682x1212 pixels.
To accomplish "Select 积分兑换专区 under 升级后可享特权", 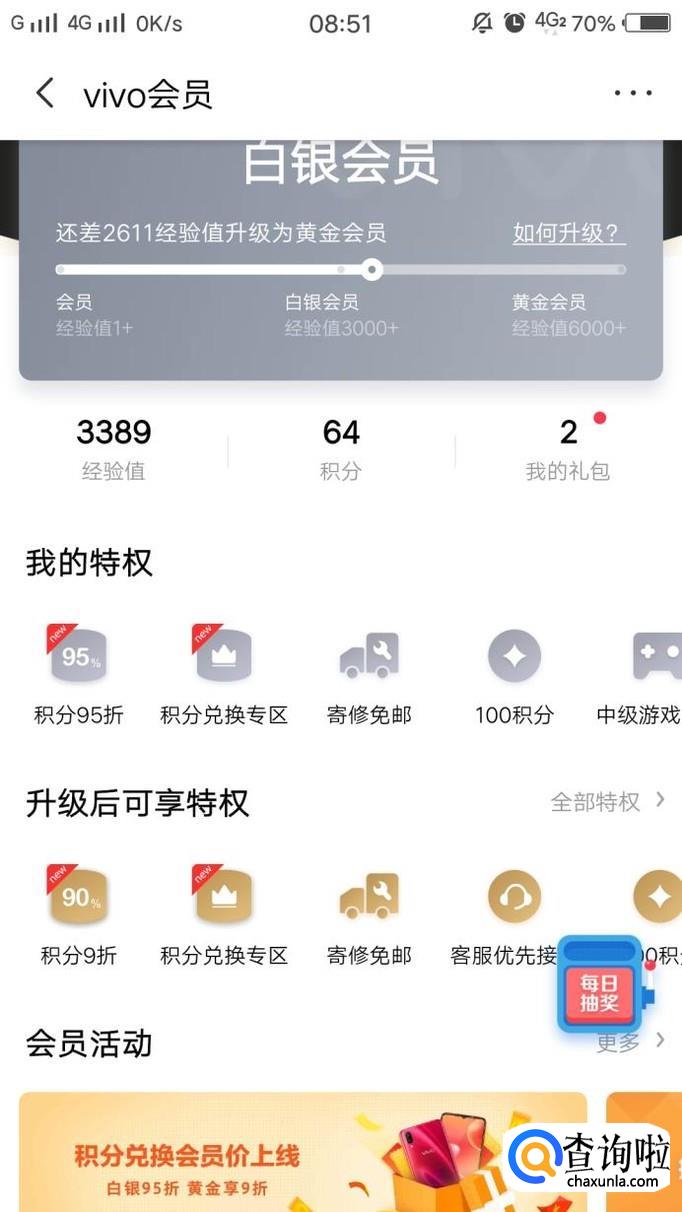I will (x=224, y=912).
